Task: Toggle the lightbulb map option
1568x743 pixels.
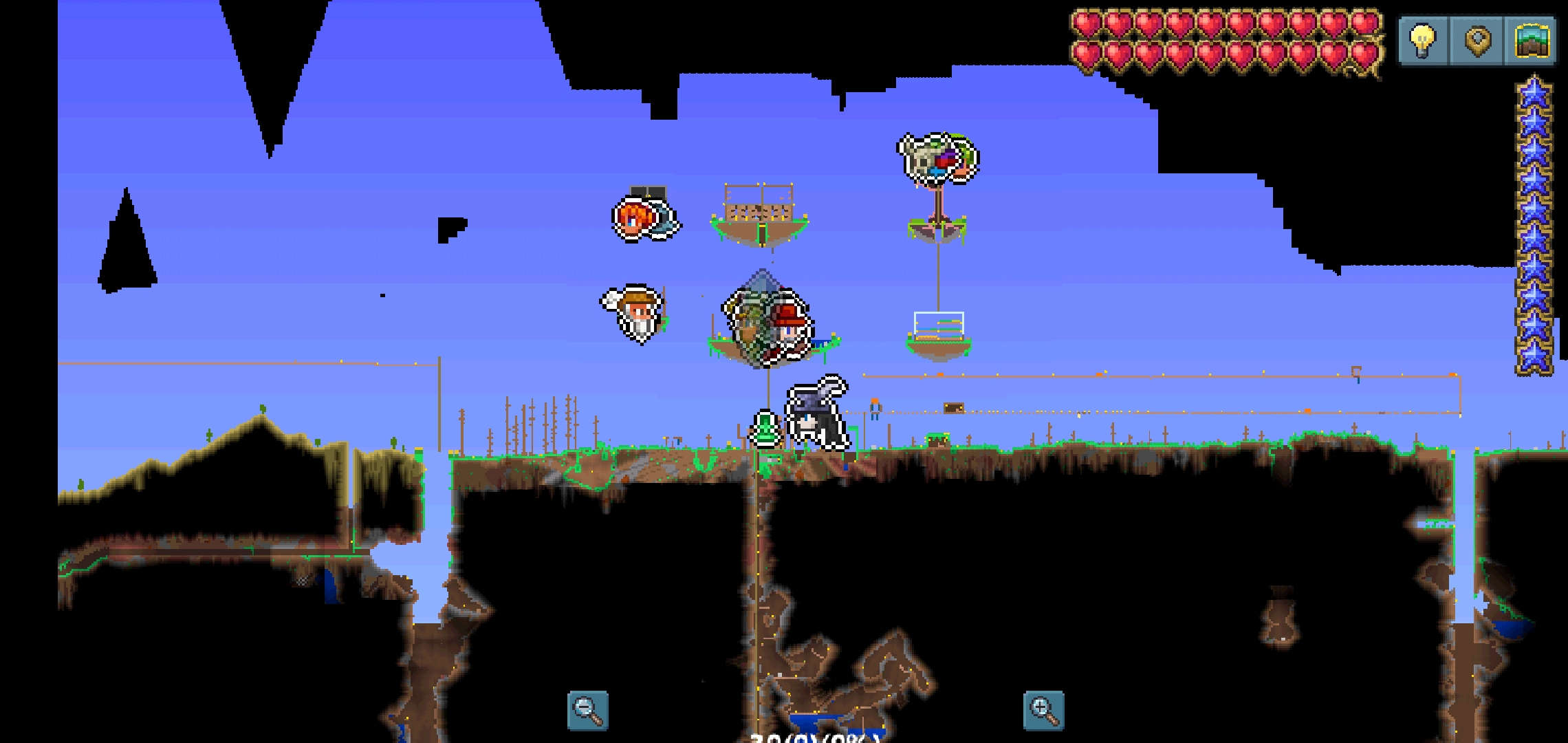Action: click(x=1423, y=41)
